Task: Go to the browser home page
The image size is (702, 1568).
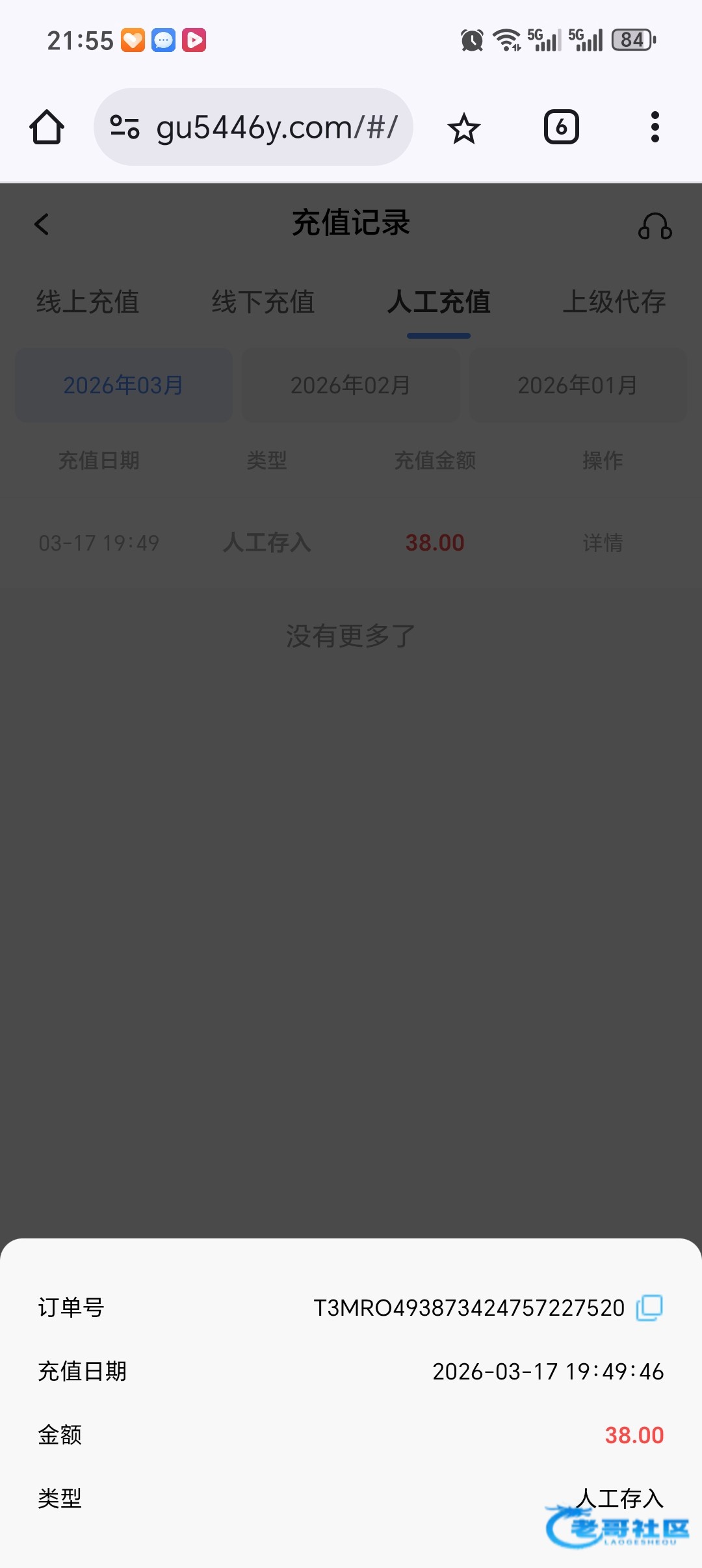Action: 47,127
